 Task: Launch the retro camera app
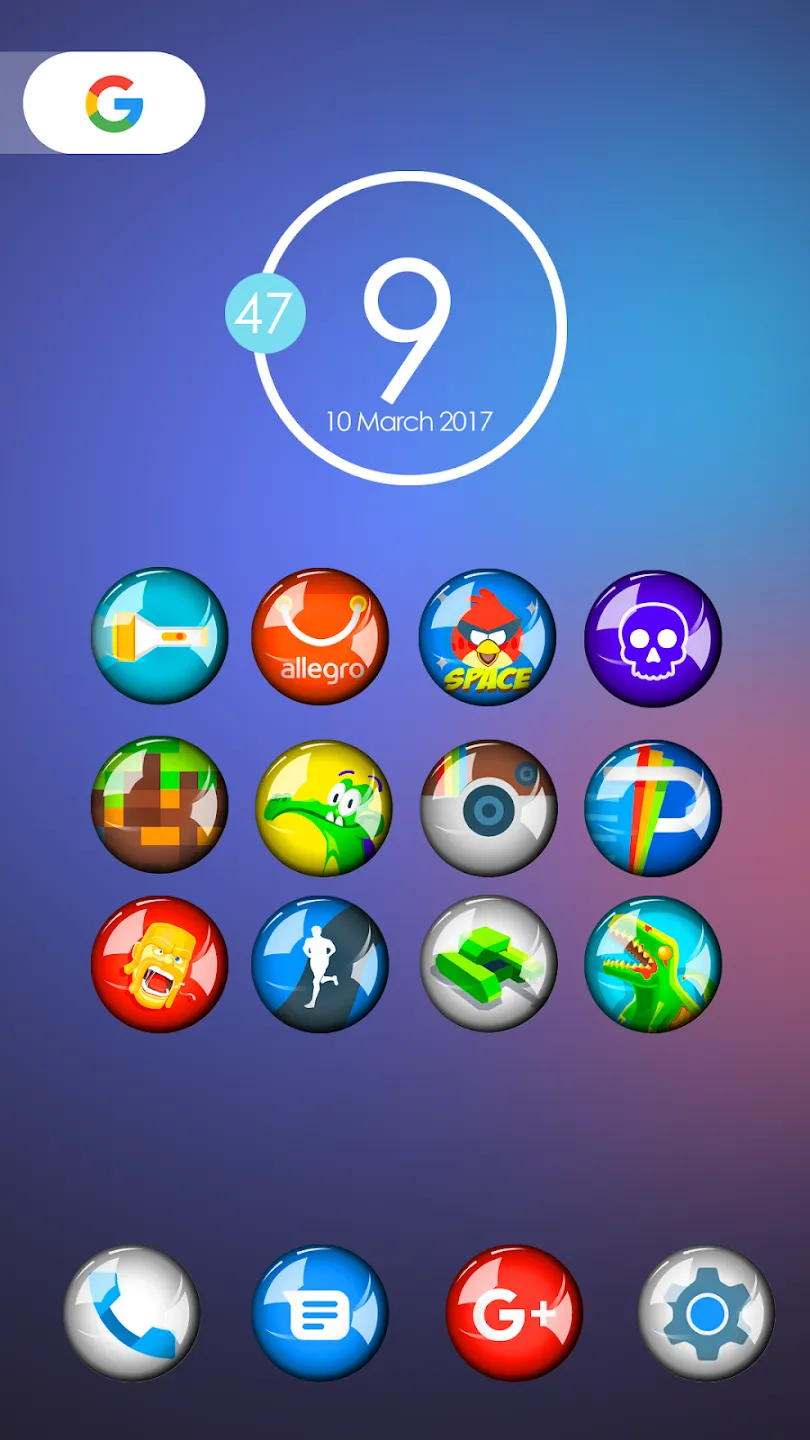click(488, 808)
